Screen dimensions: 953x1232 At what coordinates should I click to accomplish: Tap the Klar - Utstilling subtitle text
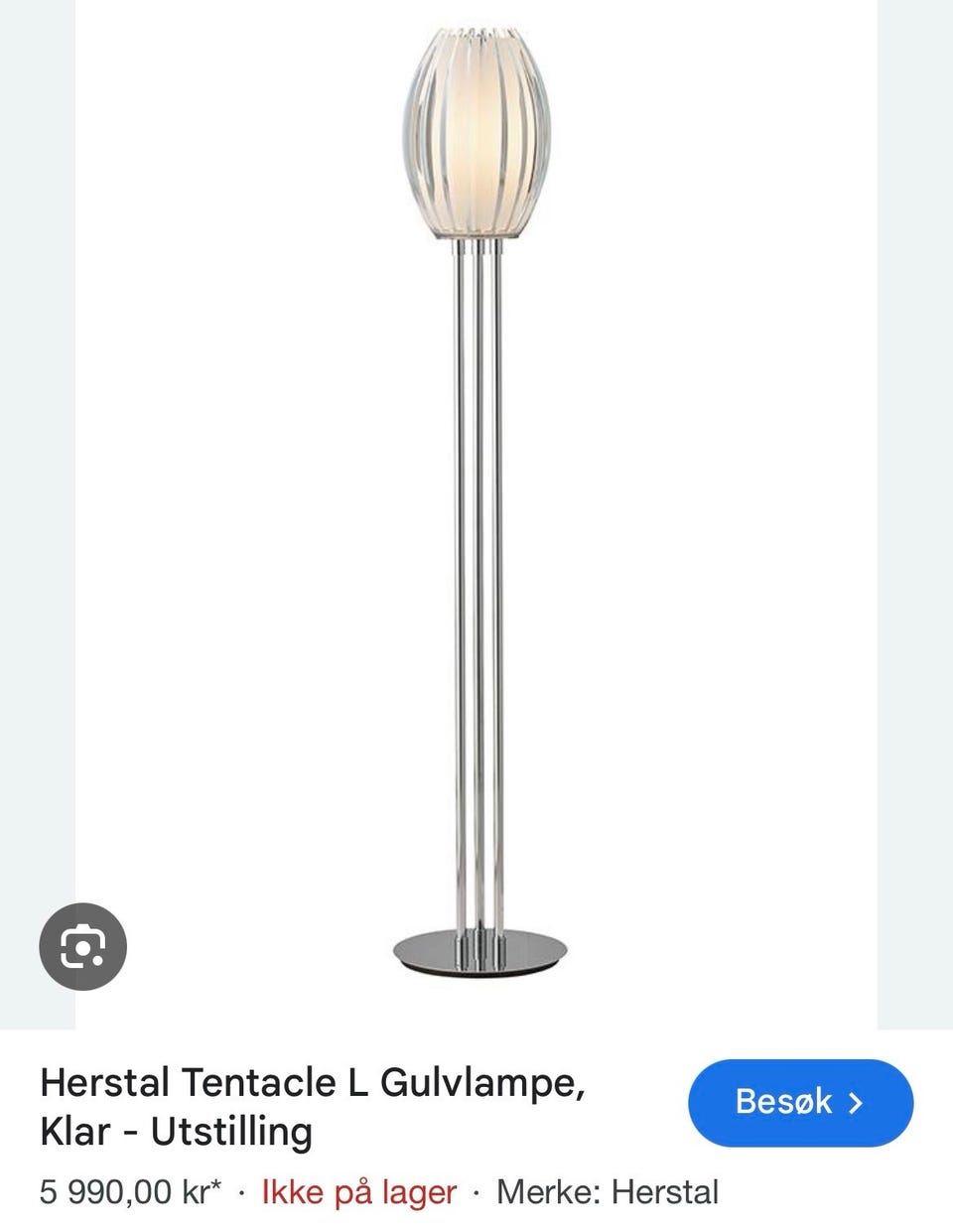pyautogui.click(x=175, y=1130)
